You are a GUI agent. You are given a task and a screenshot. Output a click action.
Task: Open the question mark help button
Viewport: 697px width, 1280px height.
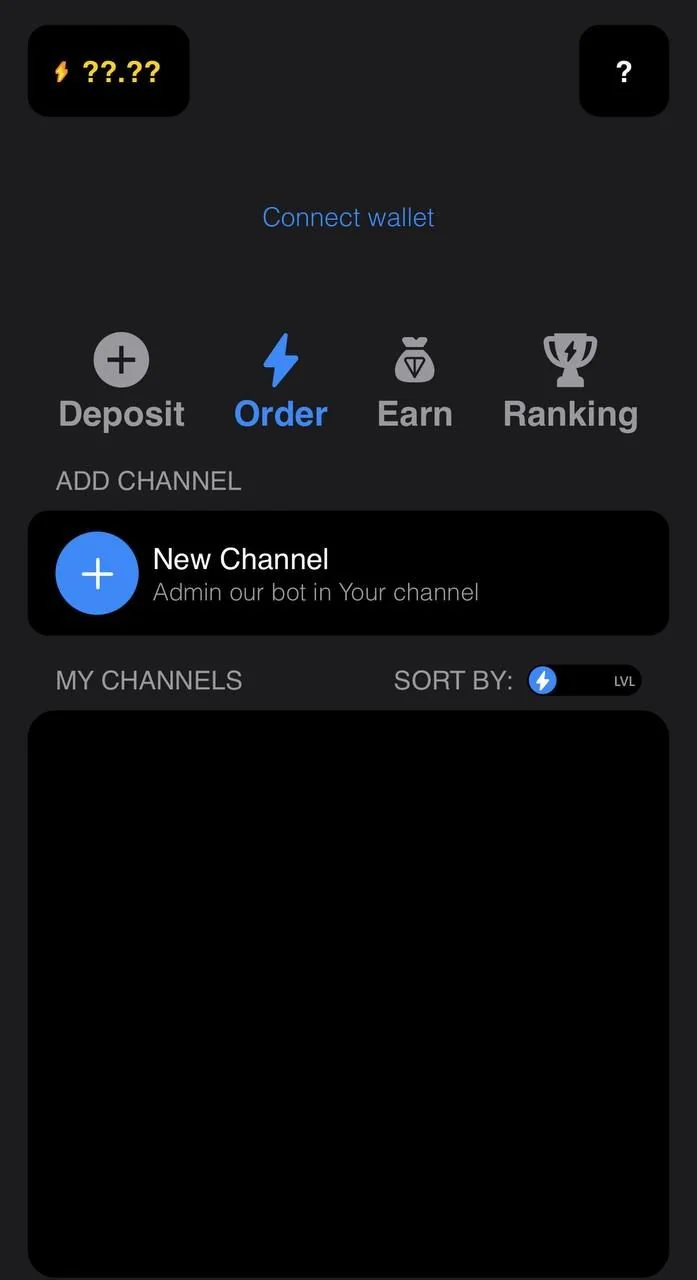624,71
